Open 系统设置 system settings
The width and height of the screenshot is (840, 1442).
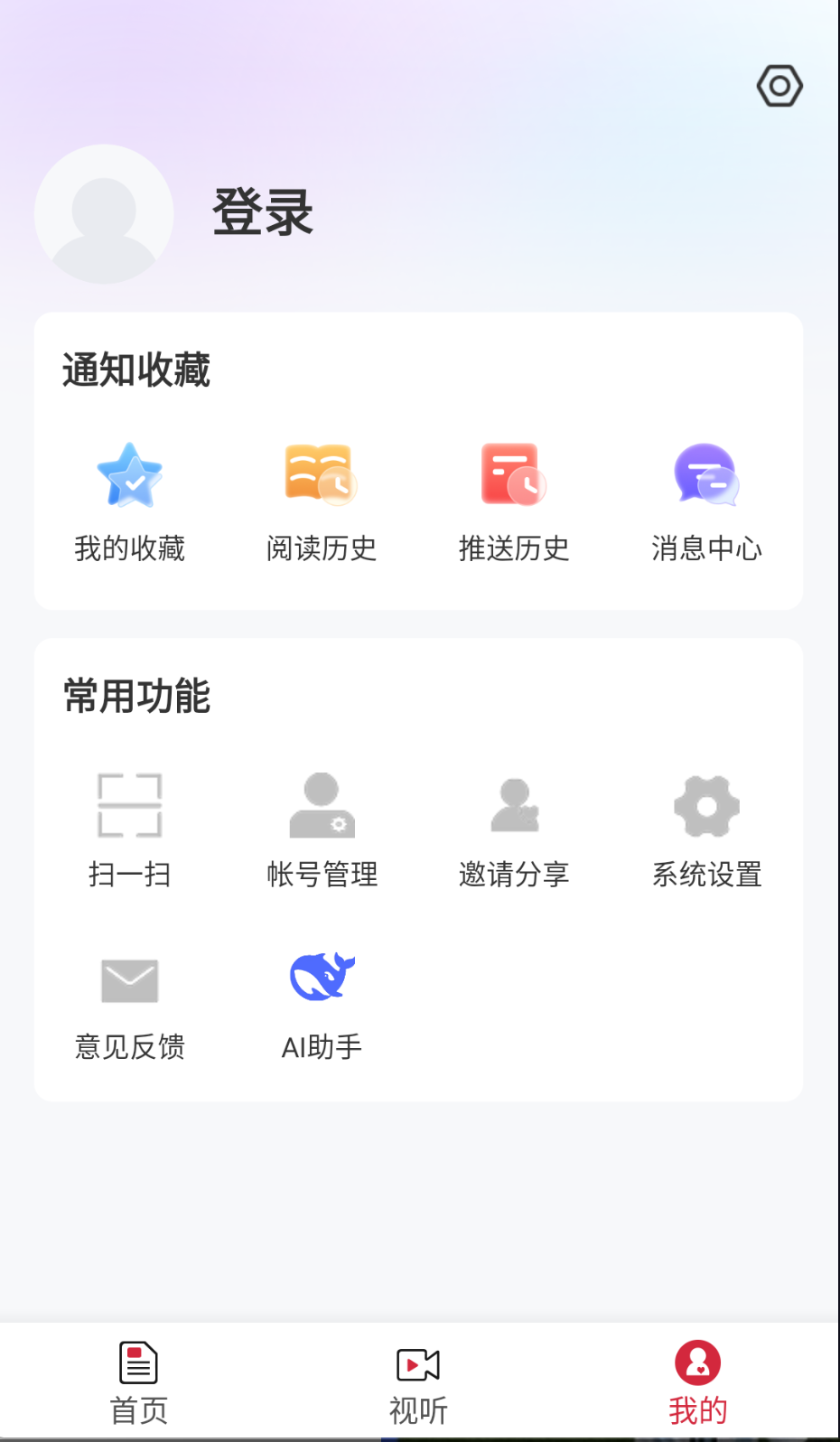[x=707, y=827]
